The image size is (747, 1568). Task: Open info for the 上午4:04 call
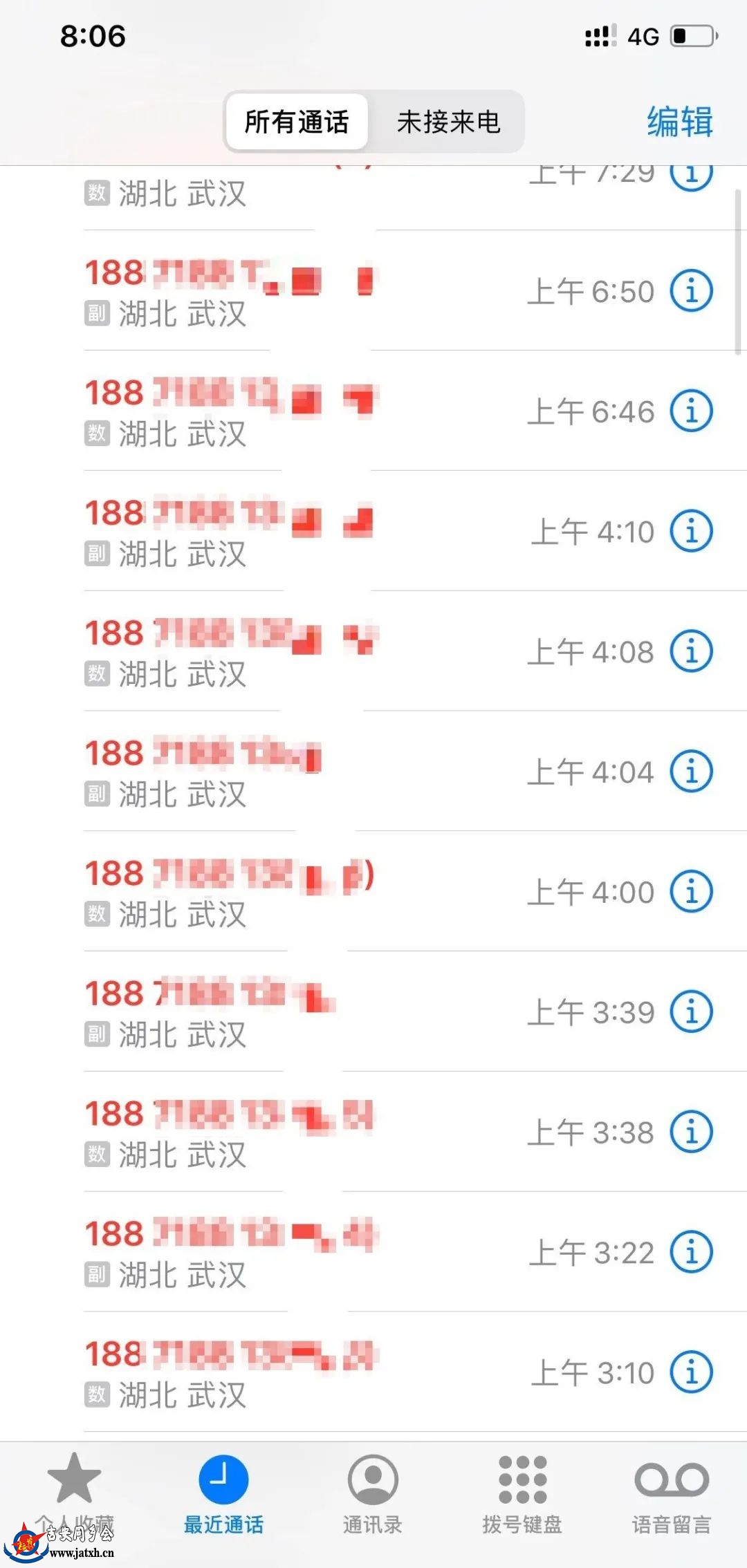pos(691,772)
